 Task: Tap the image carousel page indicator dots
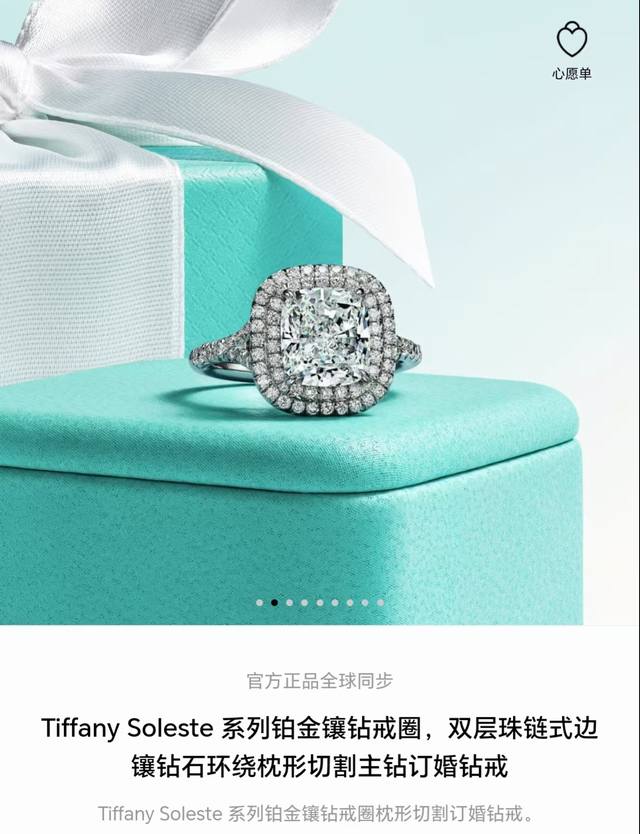point(320,603)
